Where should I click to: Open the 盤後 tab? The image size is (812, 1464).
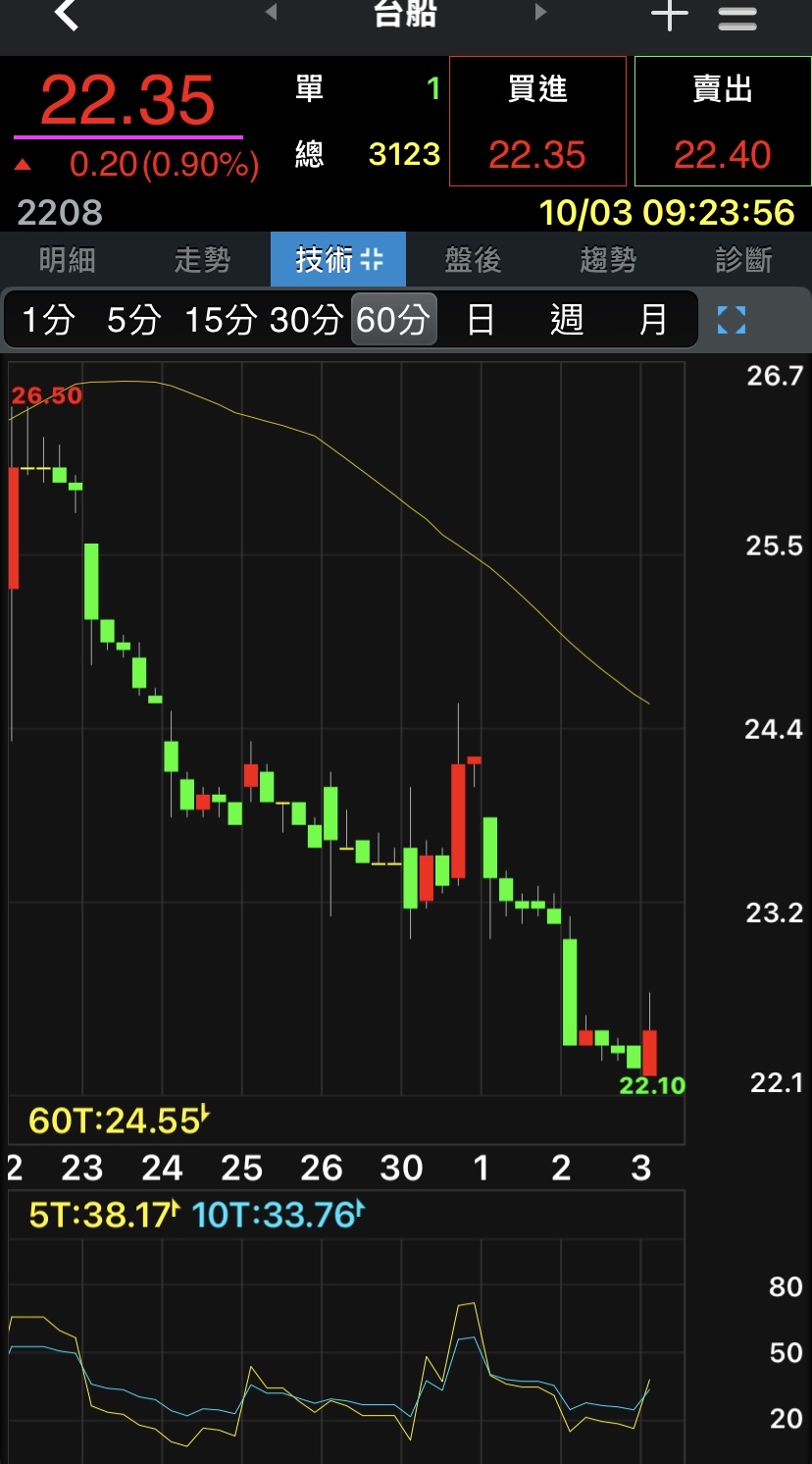point(473,260)
